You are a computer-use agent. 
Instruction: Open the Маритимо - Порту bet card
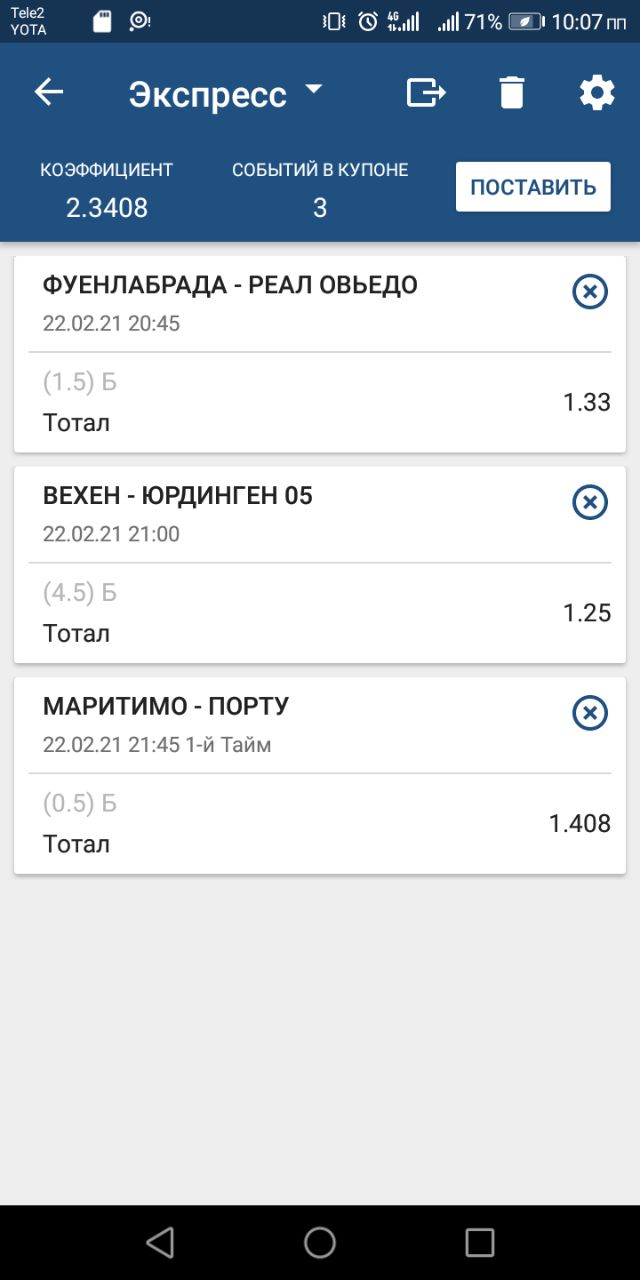(300, 822)
